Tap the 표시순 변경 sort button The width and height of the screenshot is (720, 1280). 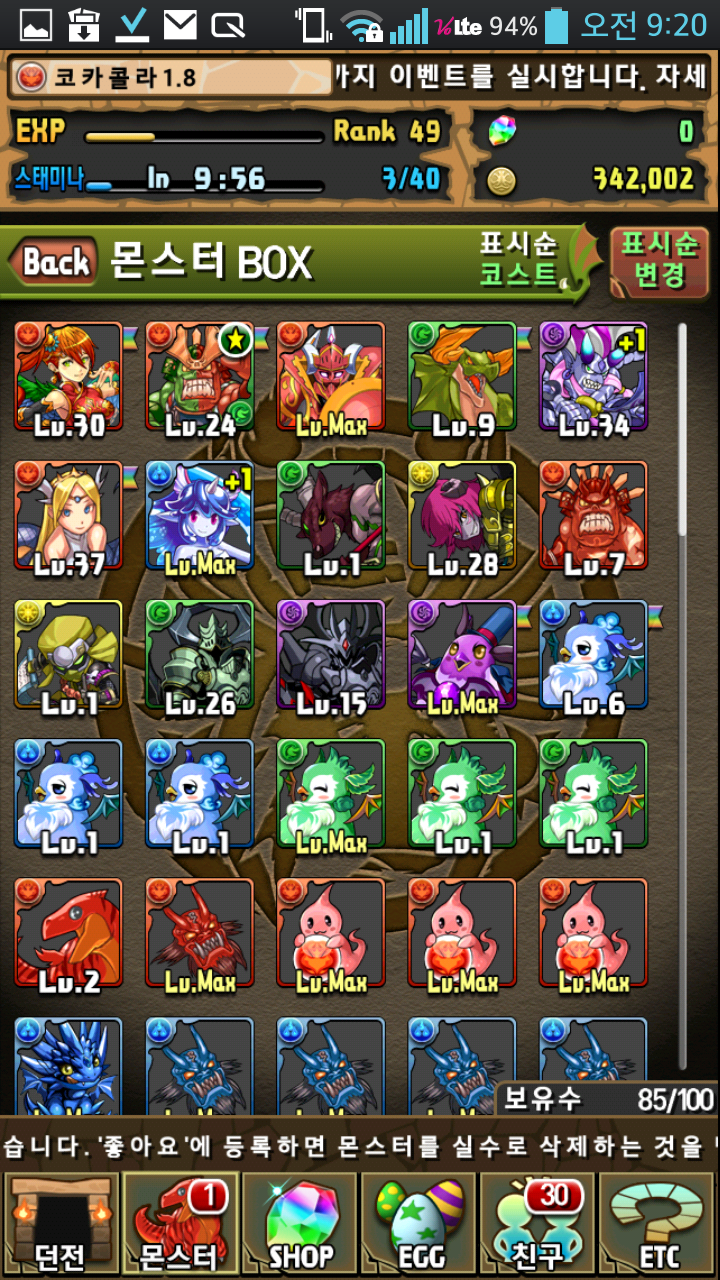[659, 260]
